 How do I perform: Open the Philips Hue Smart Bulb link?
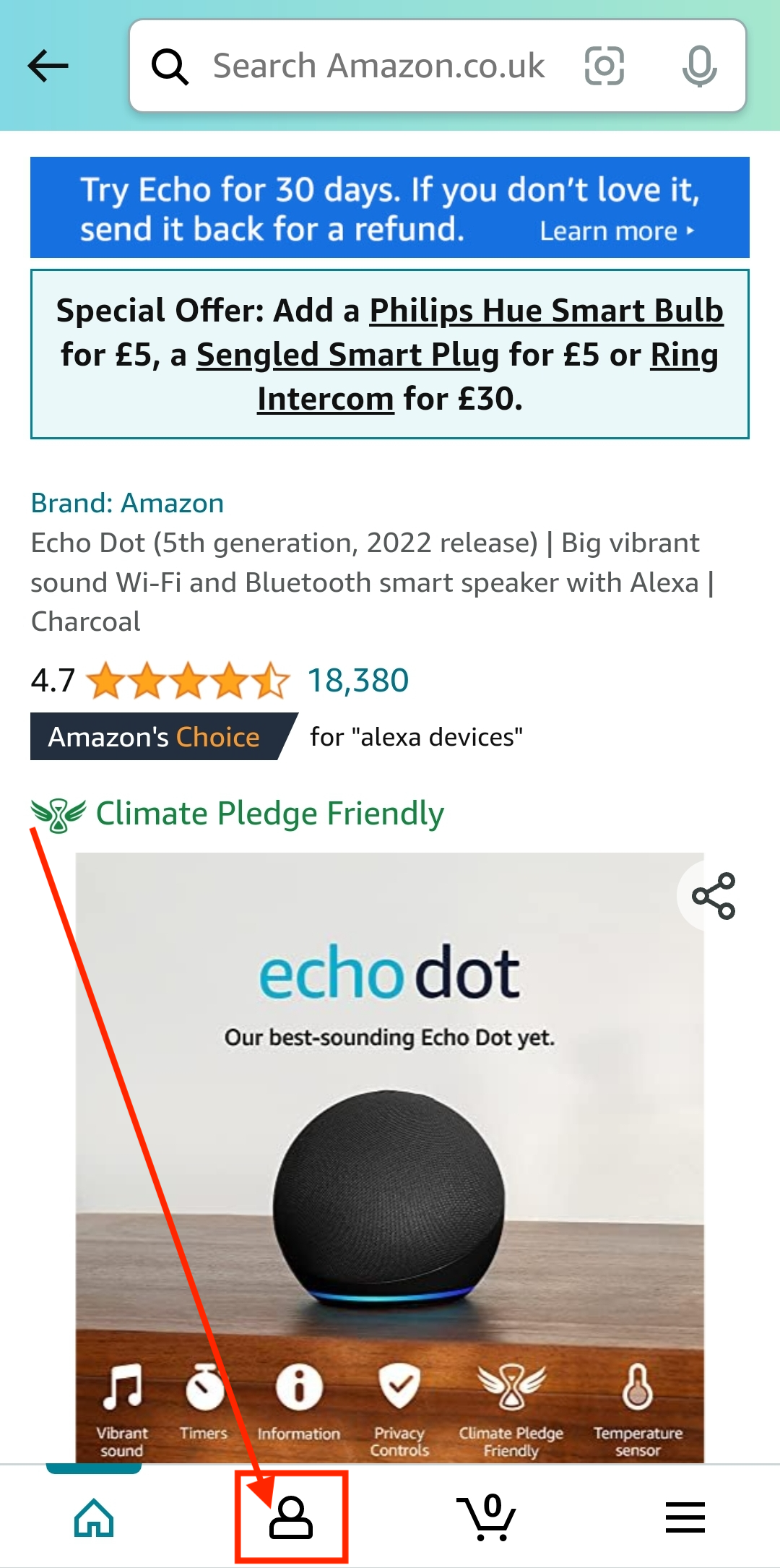point(546,311)
